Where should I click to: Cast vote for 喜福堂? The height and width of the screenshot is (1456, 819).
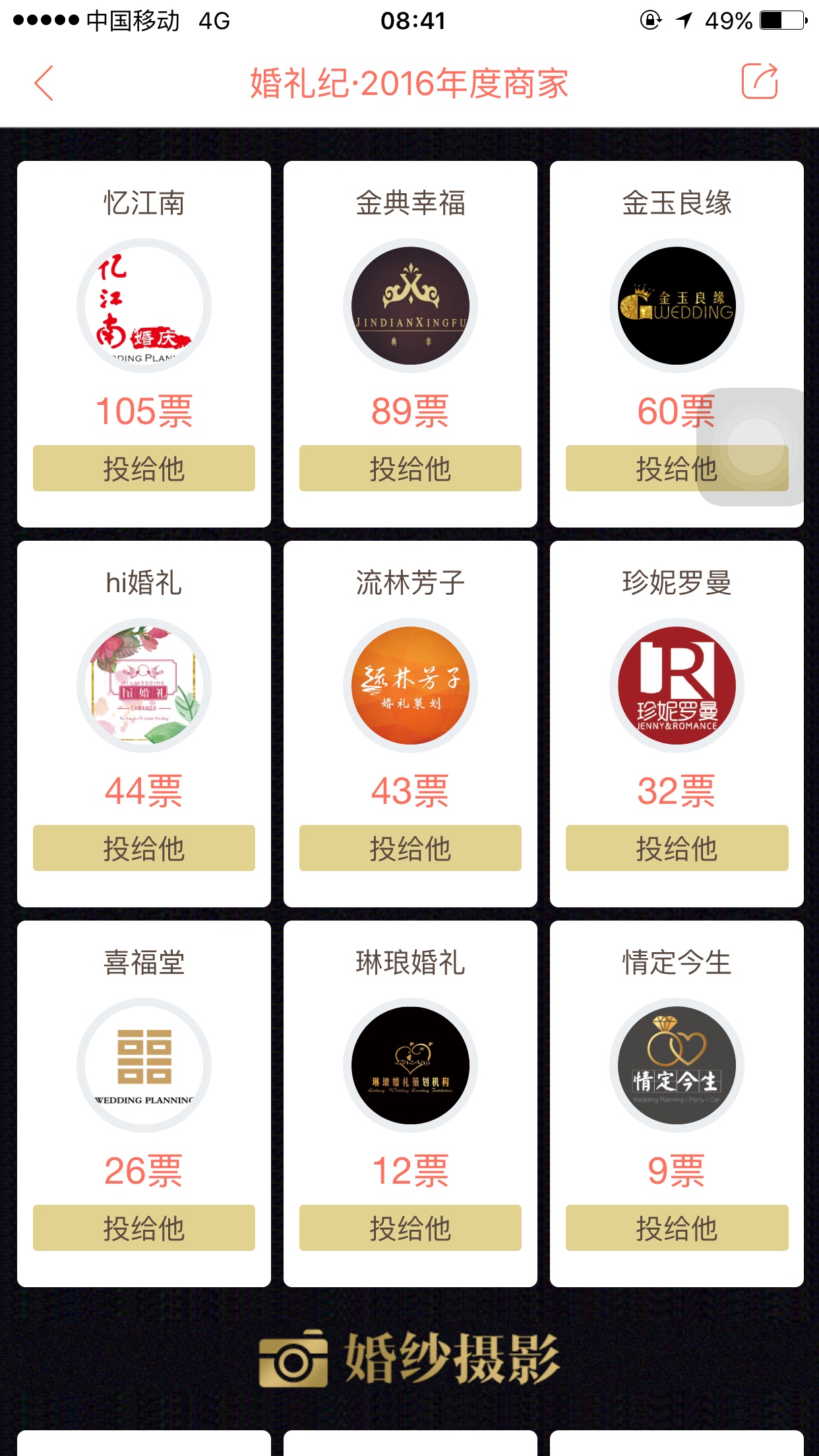point(144,1228)
